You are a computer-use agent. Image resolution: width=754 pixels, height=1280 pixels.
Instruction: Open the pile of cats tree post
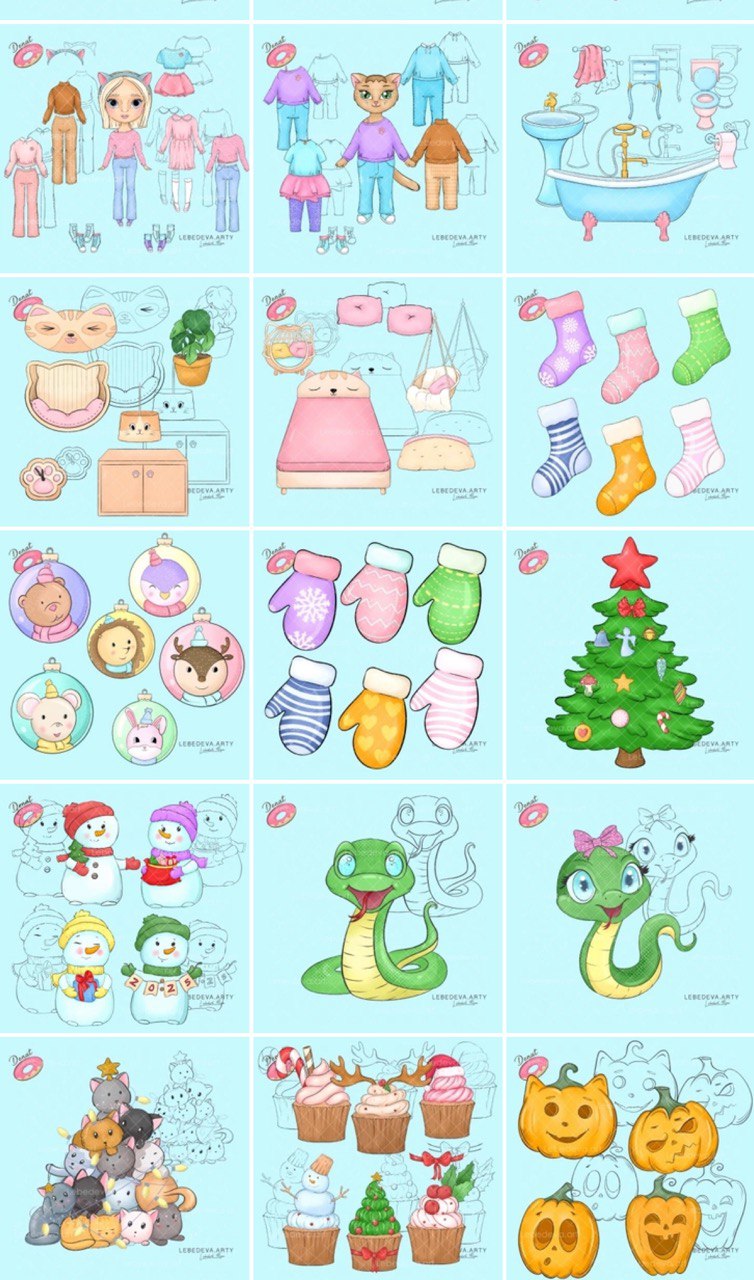pyautogui.click(x=124, y=1158)
